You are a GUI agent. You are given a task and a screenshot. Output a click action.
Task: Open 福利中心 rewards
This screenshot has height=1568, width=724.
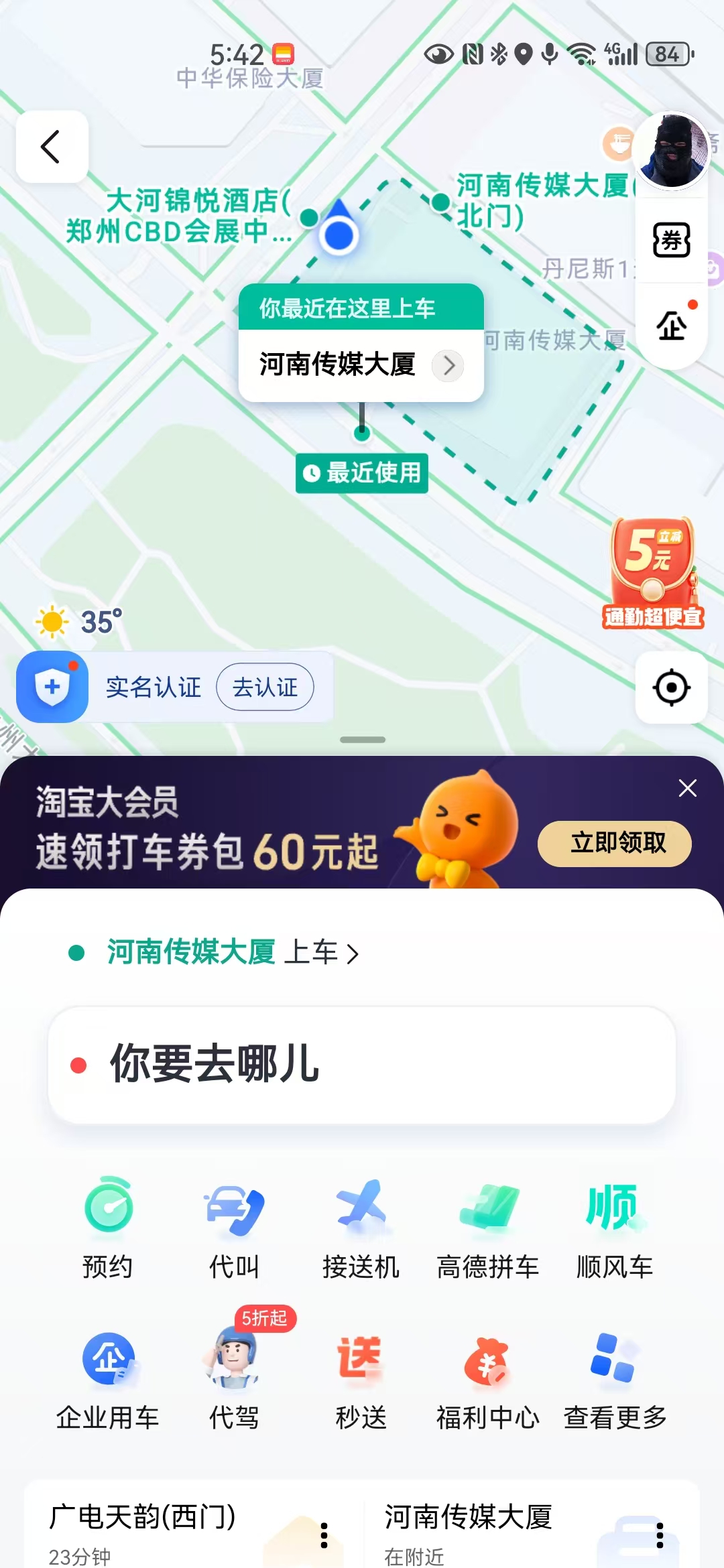pos(487,1380)
